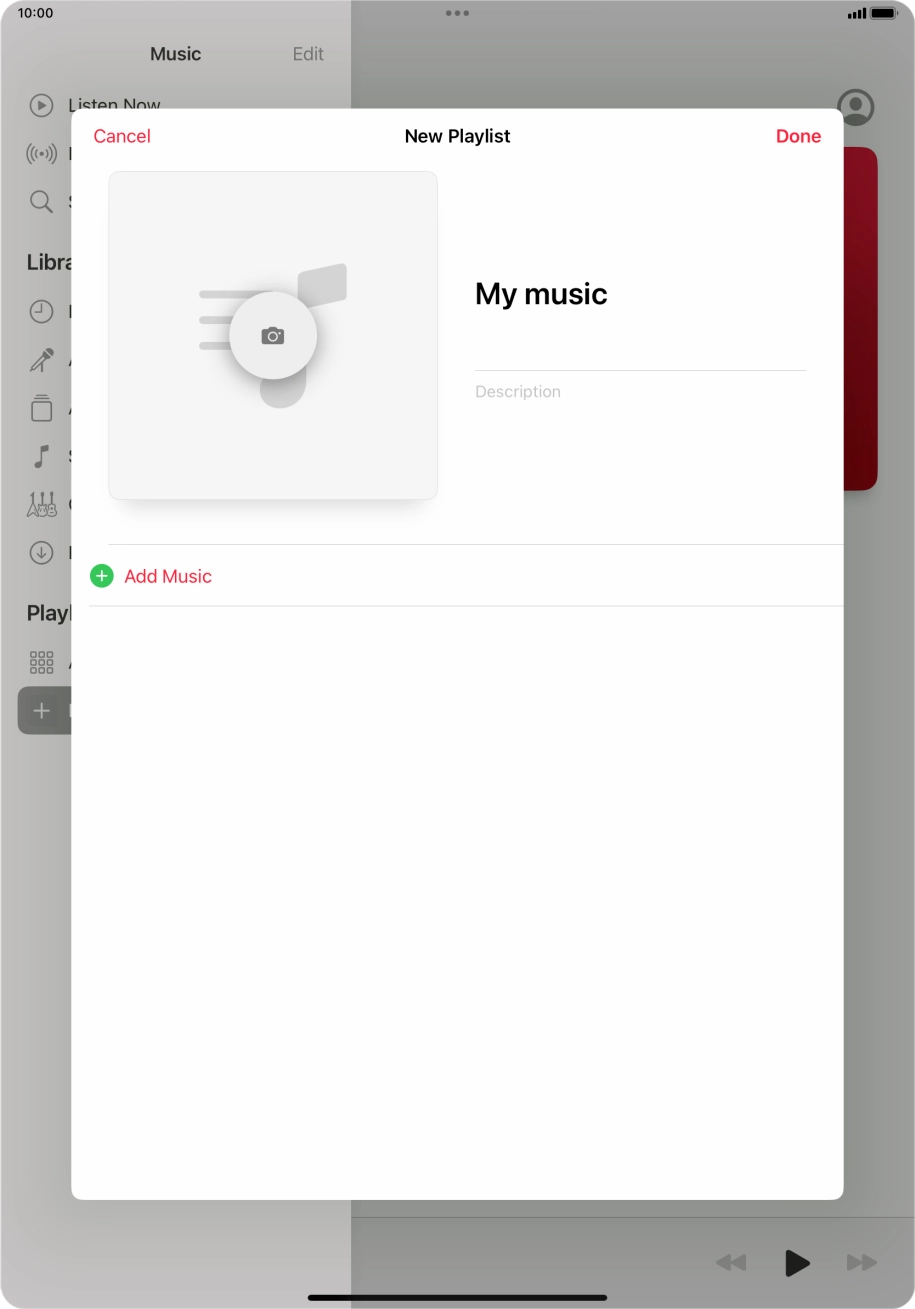Select the Artists microphone icon

pos(41,360)
